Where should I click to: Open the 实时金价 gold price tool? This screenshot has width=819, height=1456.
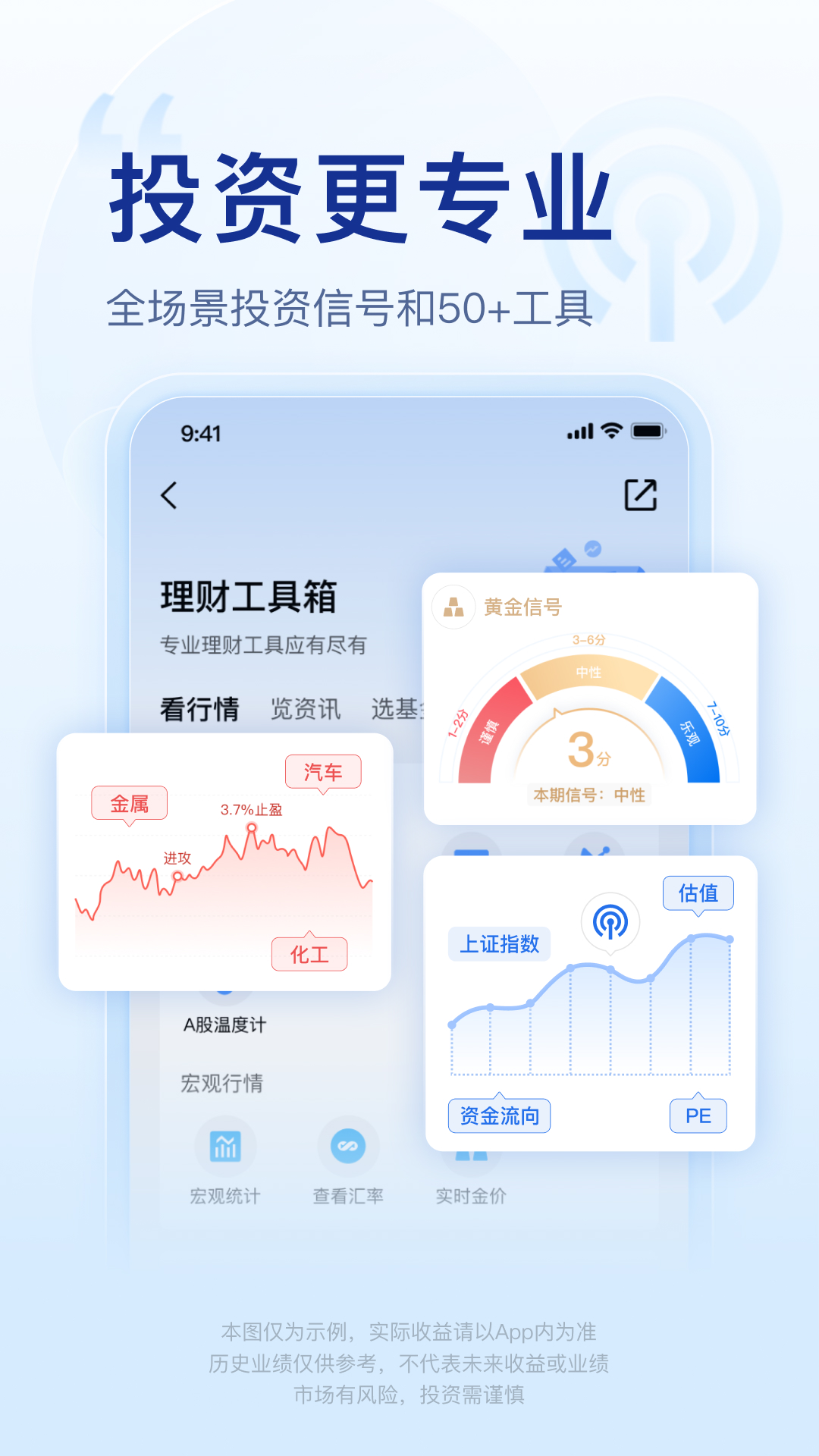[x=472, y=1153]
